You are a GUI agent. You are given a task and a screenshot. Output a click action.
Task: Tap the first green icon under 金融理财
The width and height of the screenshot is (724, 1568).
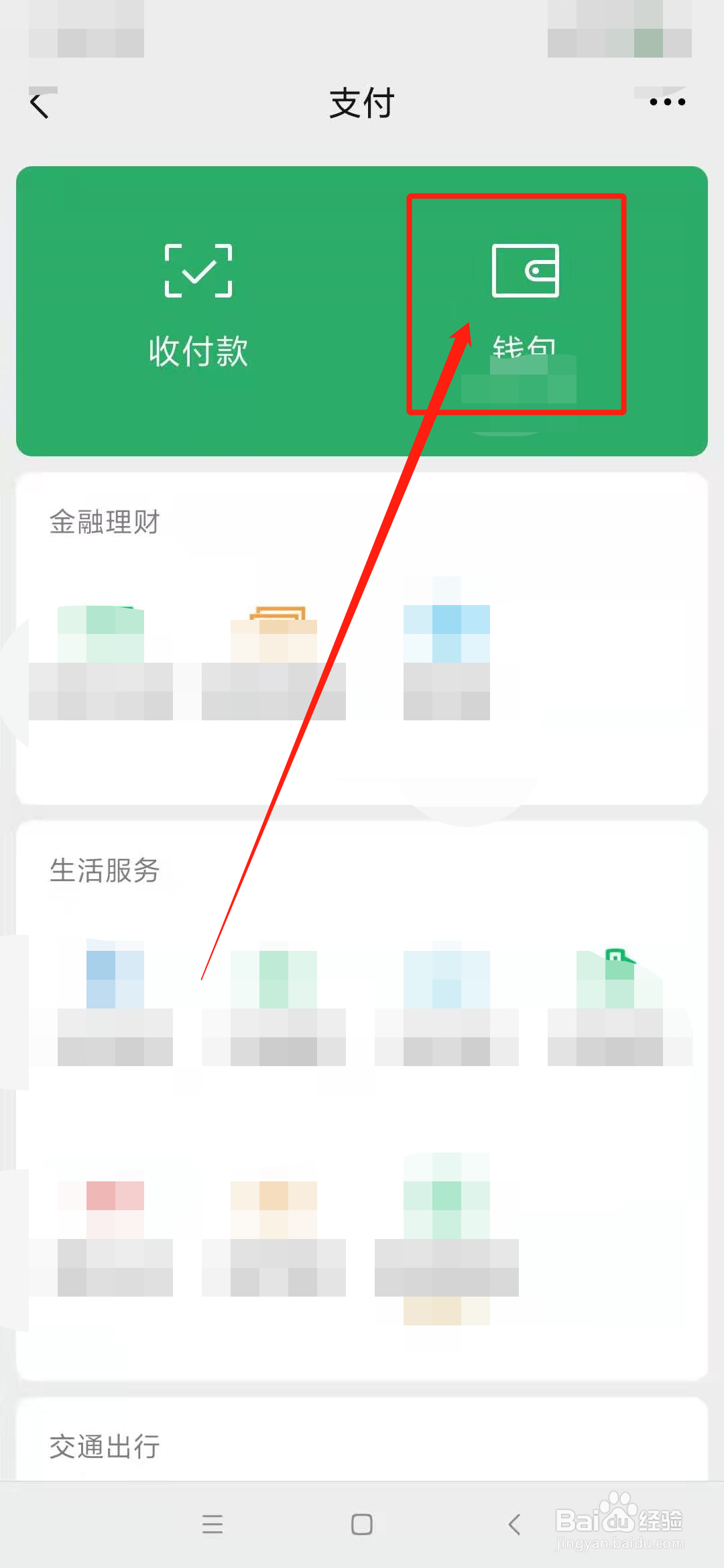tap(102, 633)
